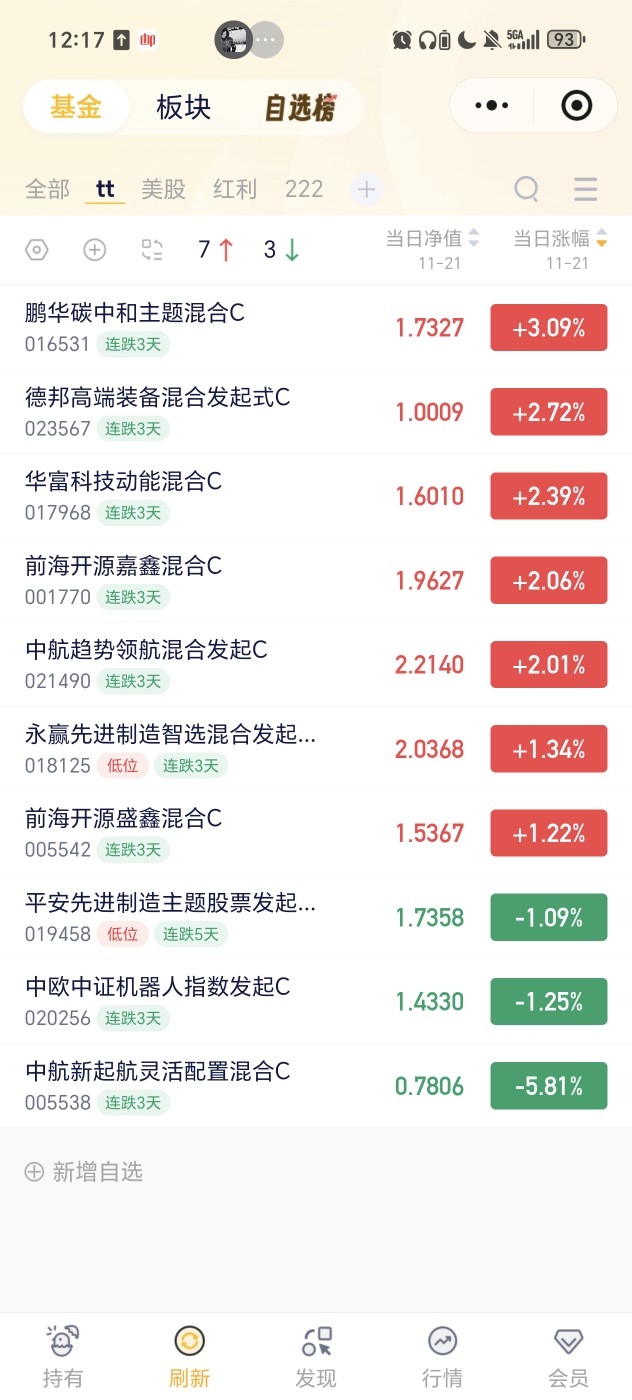Search for a fund
The height and width of the screenshot is (1400, 632).
(526, 189)
